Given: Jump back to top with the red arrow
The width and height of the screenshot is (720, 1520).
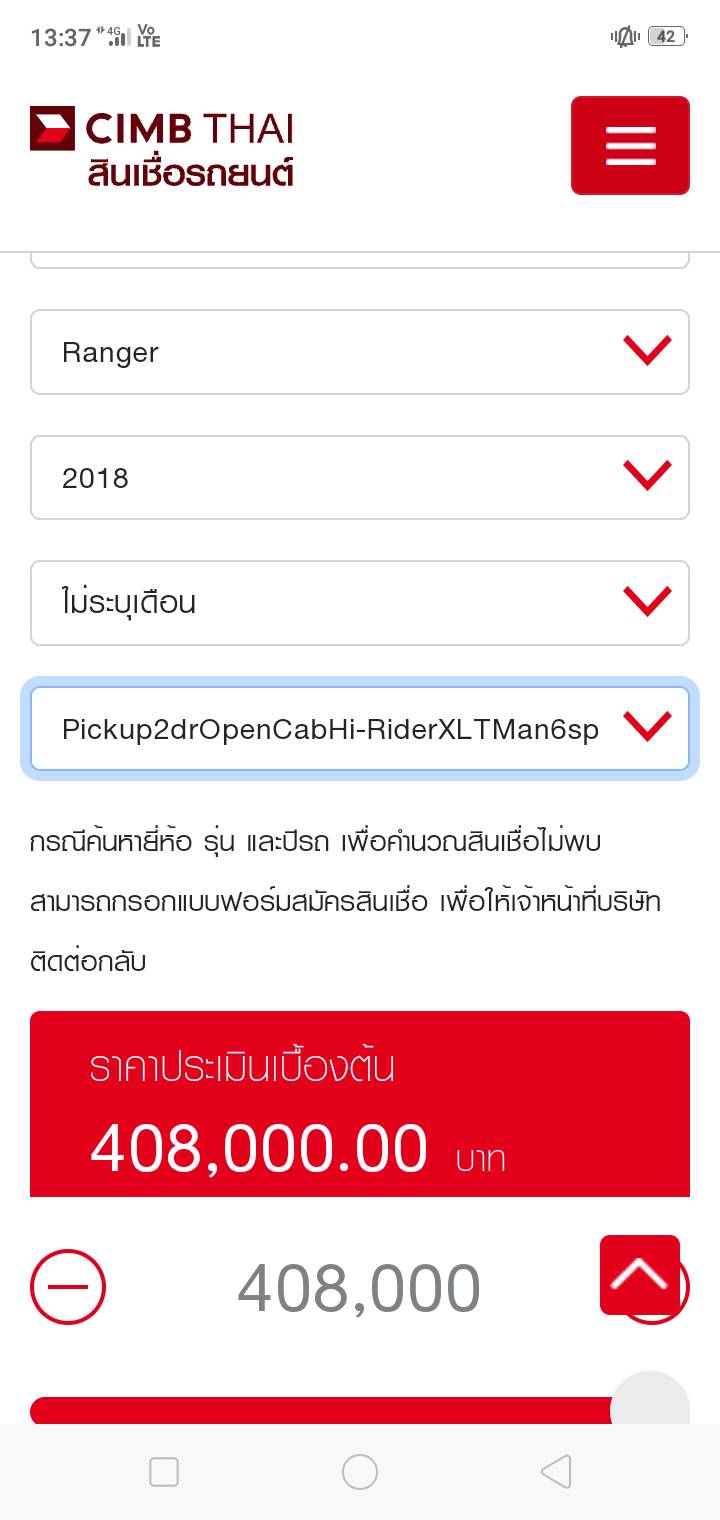Looking at the screenshot, I should click(640, 1274).
